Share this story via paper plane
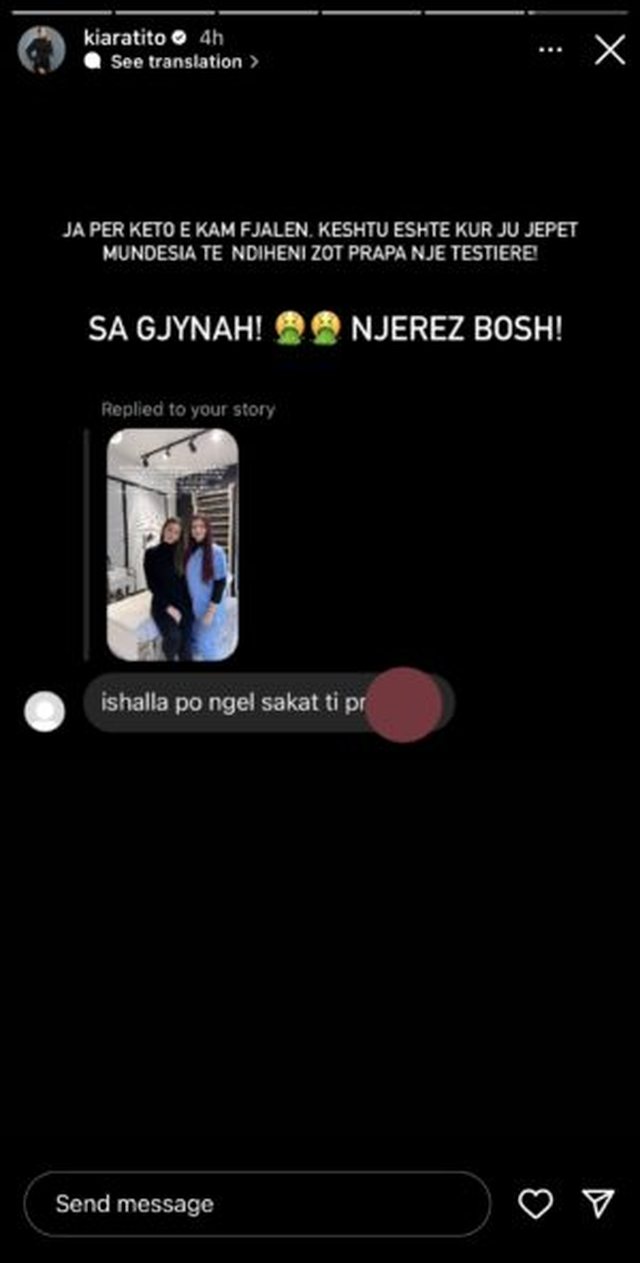This screenshot has height=1263, width=640. tap(598, 1203)
